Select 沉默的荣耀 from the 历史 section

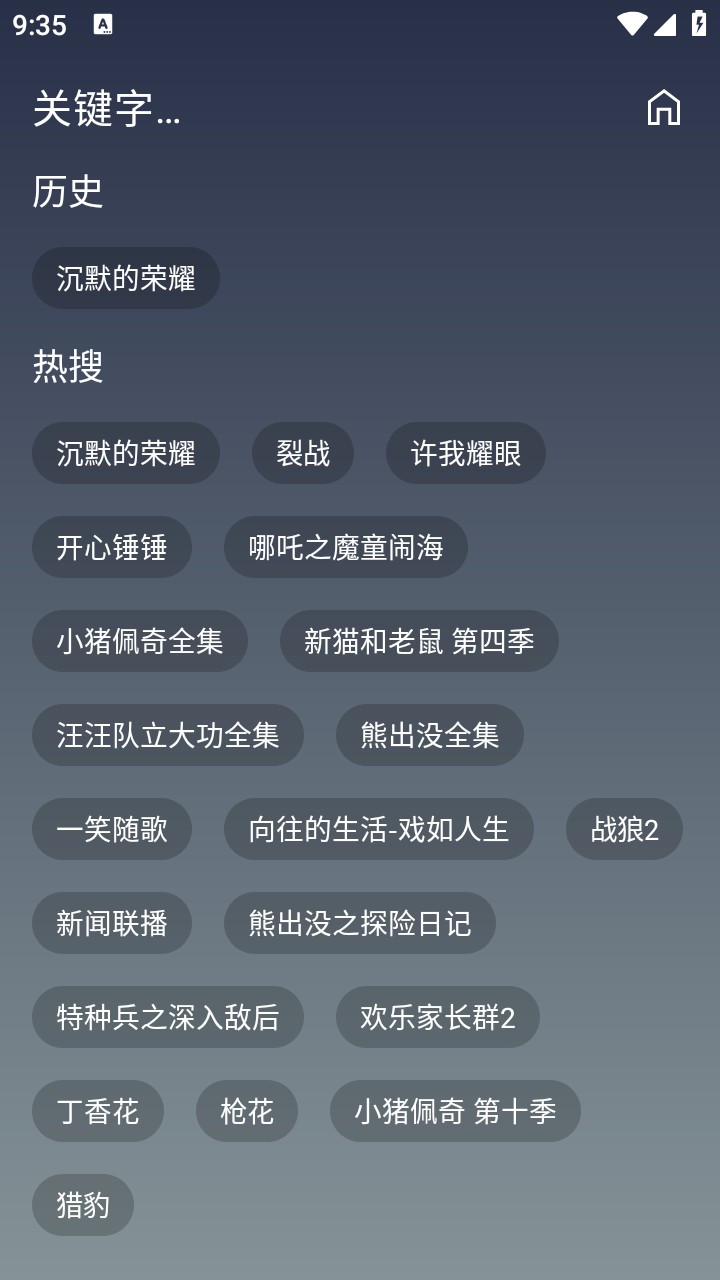(x=125, y=278)
